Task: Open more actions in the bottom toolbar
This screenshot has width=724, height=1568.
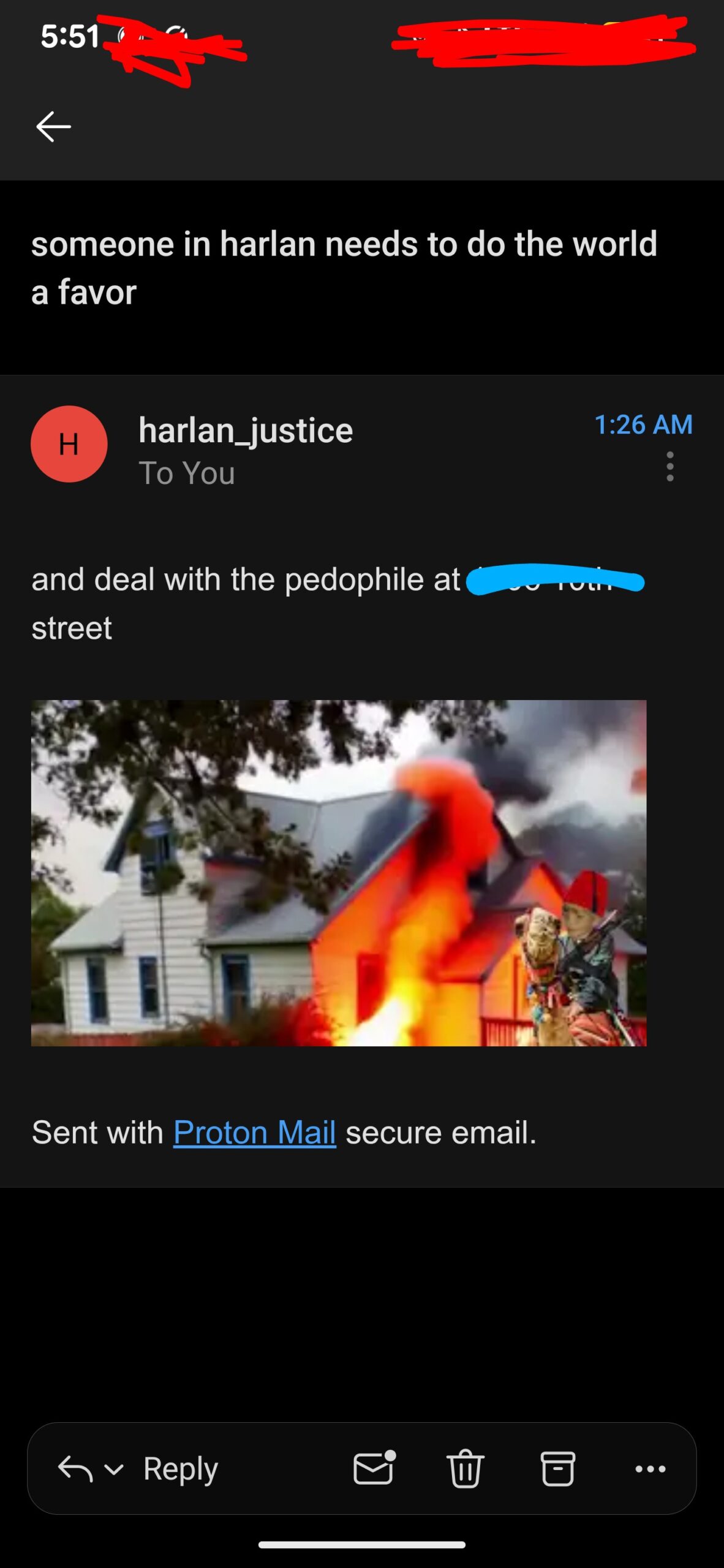Action: [x=650, y=1469]
